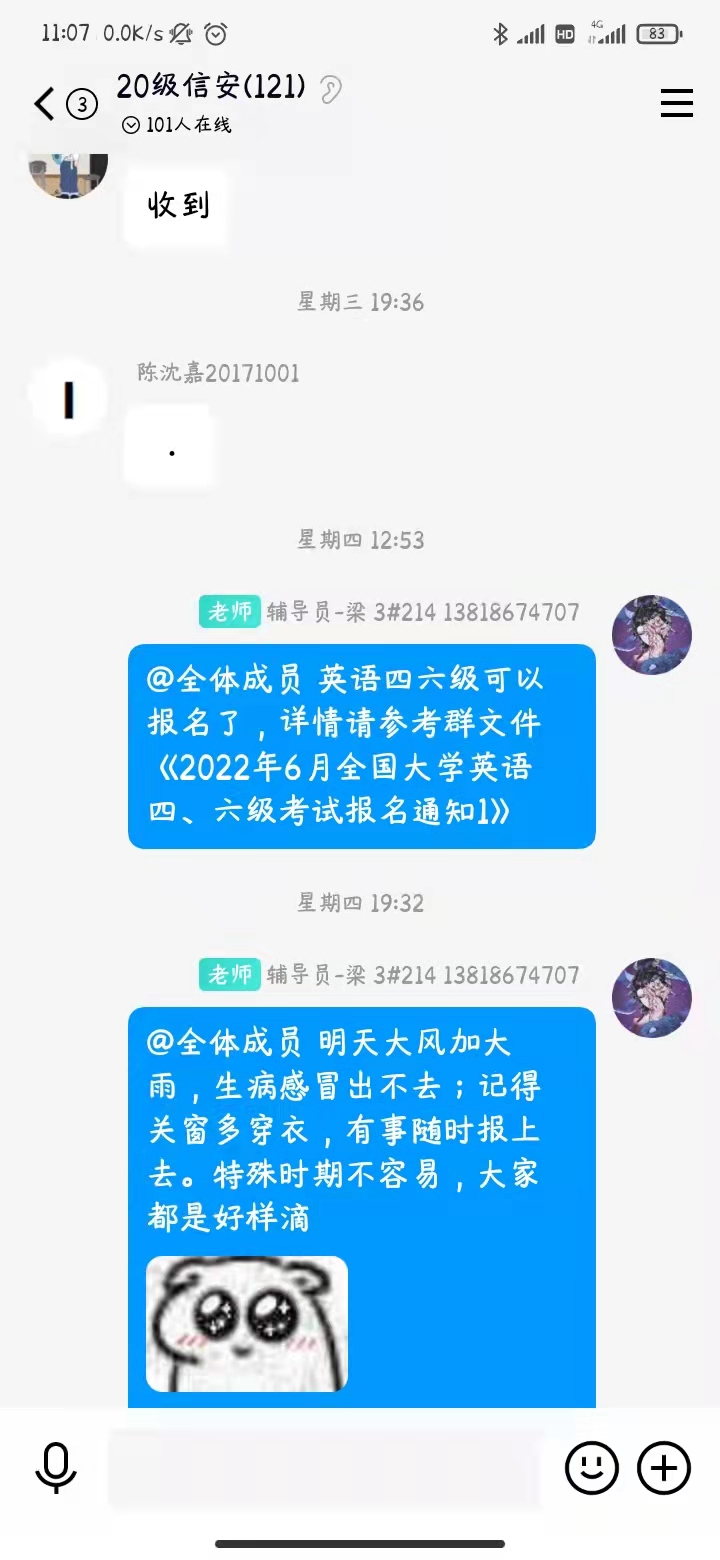This screenshot has height=1560, width=720.
Task: Open the group menu with three lines
Action: pos(677,103)
